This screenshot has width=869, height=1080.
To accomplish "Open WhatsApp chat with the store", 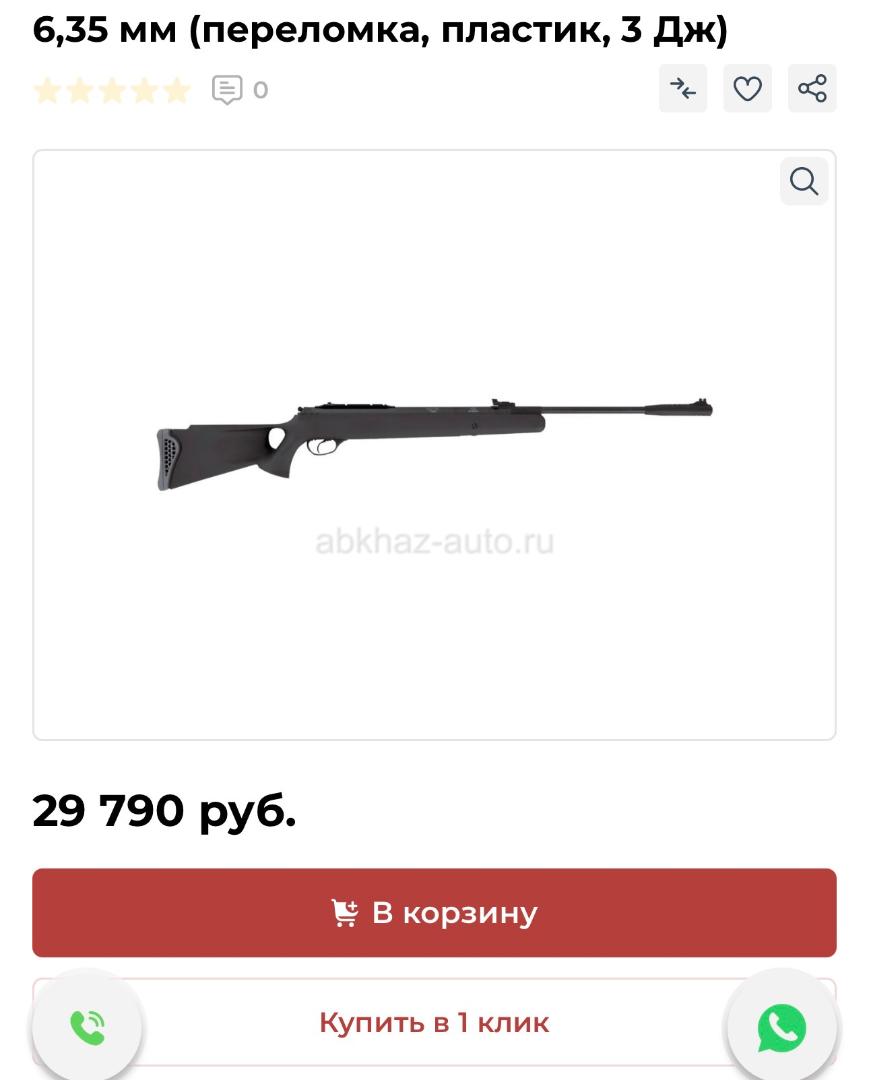I will pyautogui.click(x=781, y=1027).
